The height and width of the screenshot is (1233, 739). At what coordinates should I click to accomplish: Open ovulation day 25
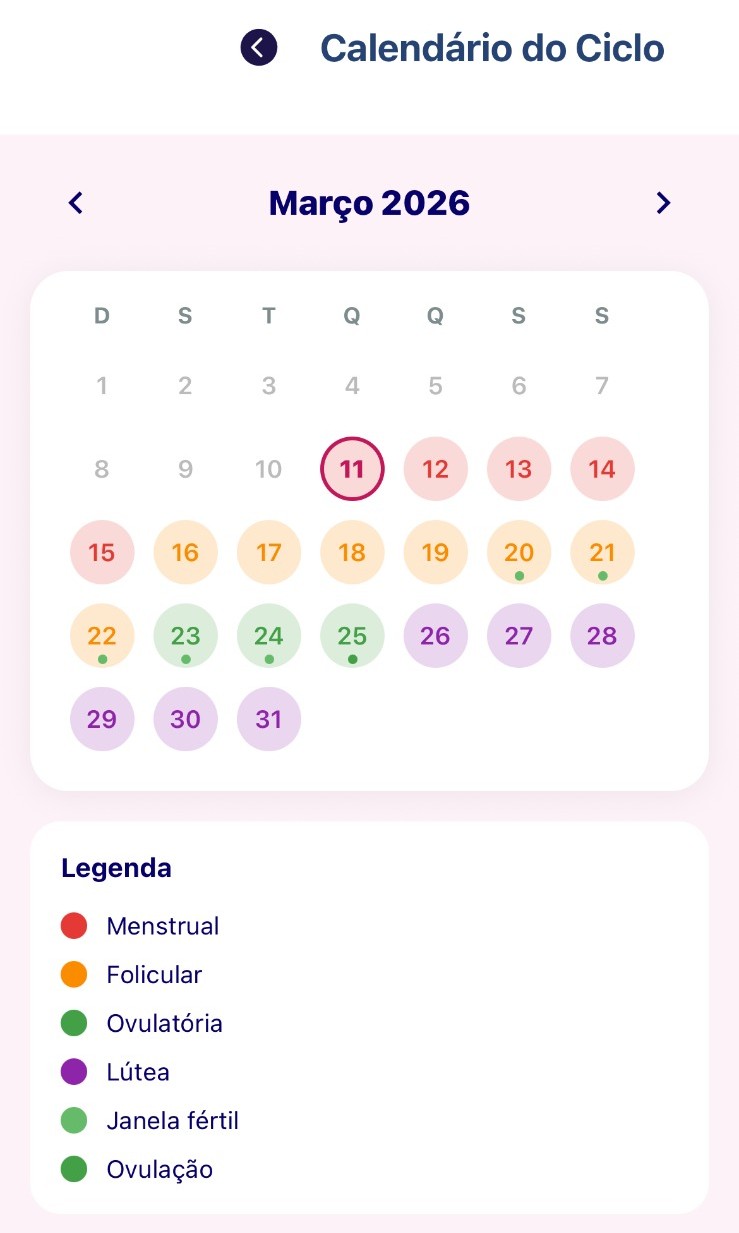click(352, 636)
